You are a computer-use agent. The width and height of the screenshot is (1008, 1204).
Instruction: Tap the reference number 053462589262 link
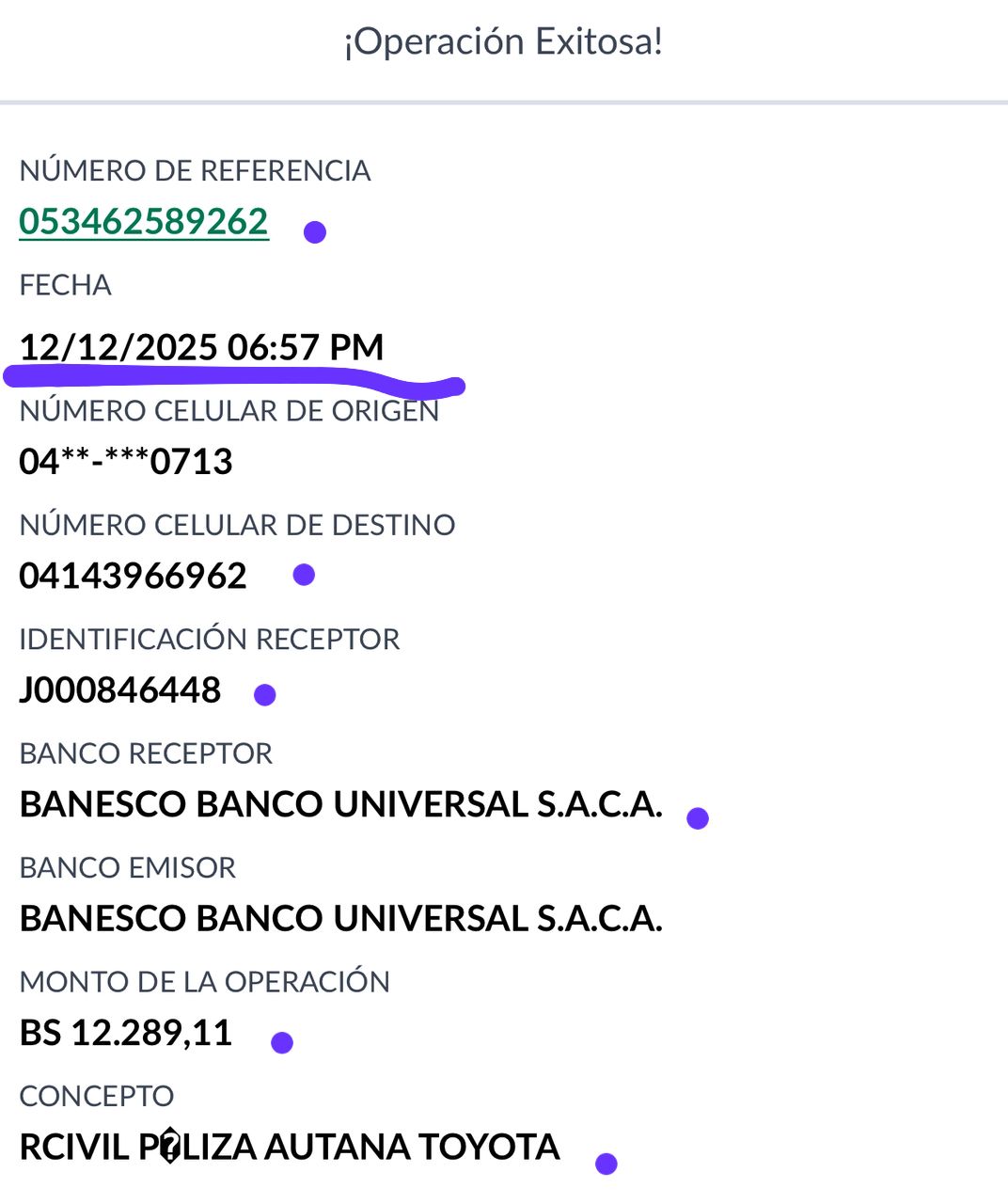point(144,222)
